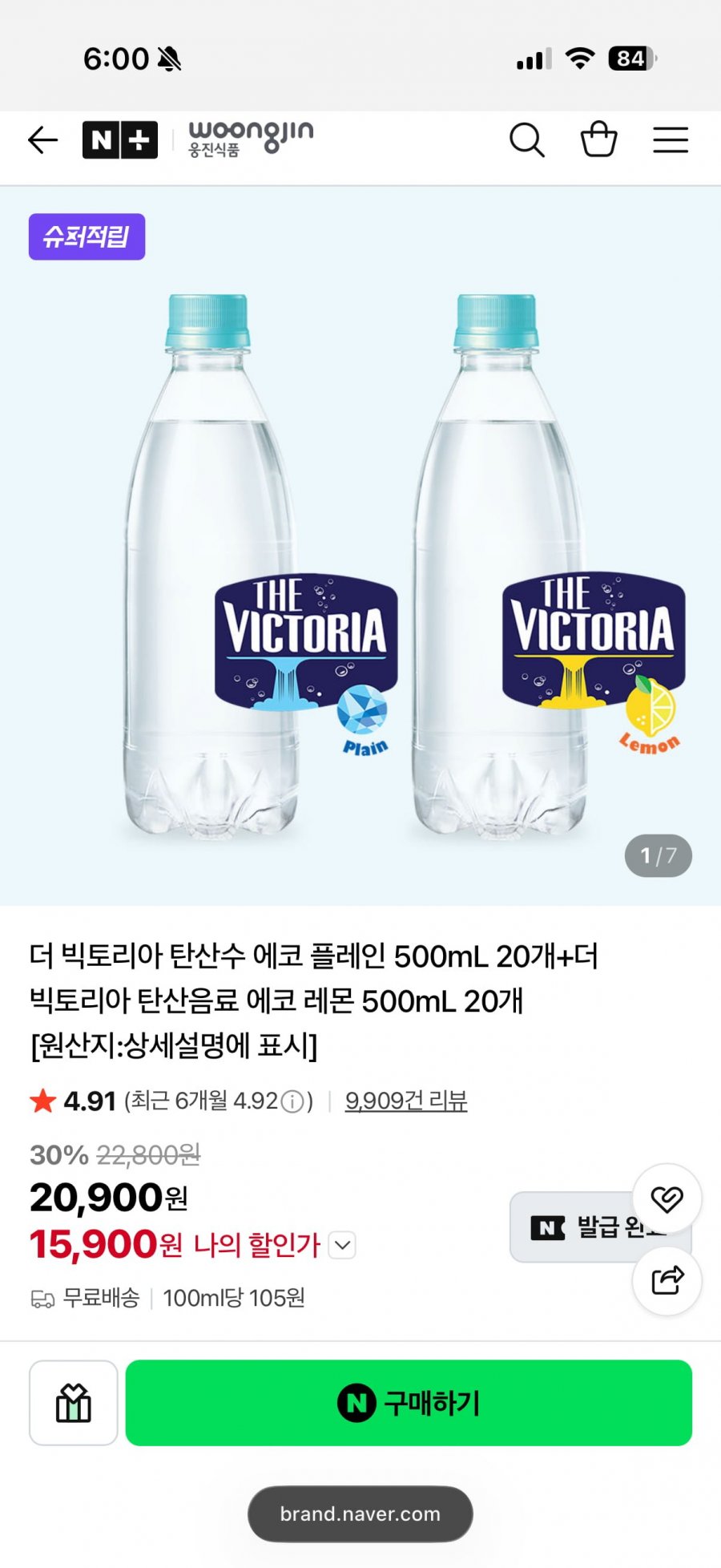Go back with the arrow icon

click(43, 140)
